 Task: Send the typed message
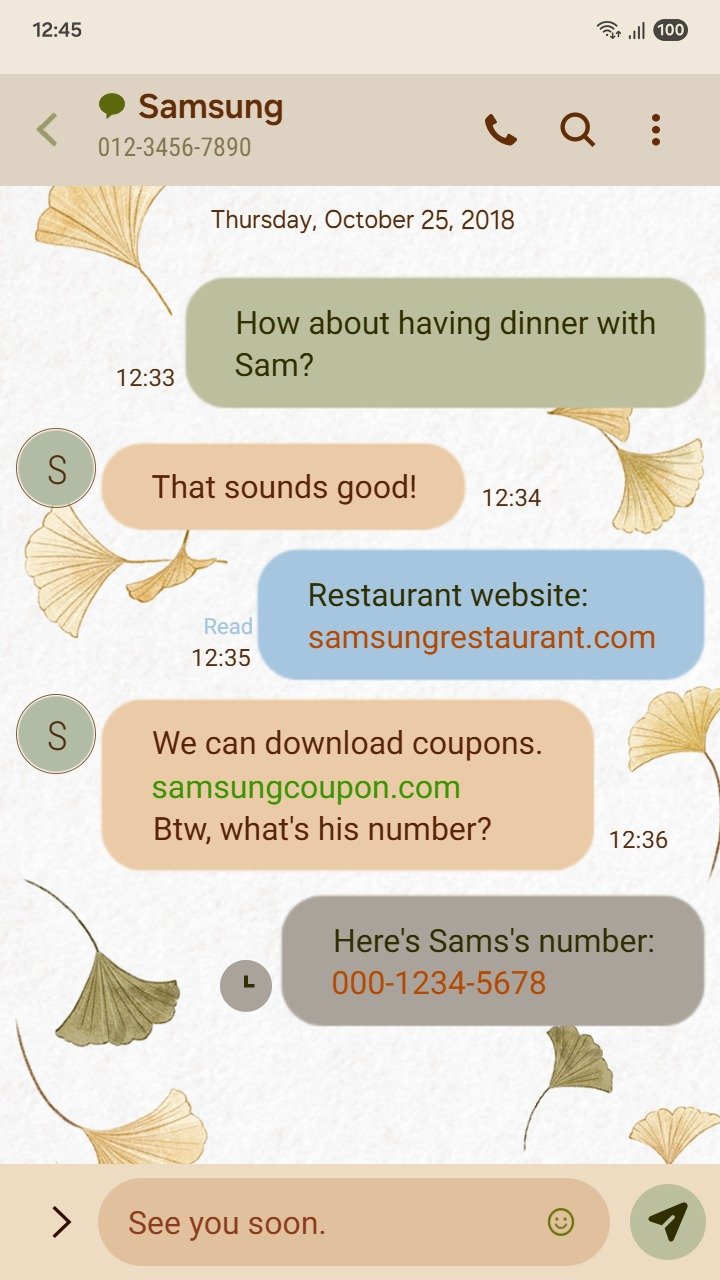click(x=667, y=1221)
